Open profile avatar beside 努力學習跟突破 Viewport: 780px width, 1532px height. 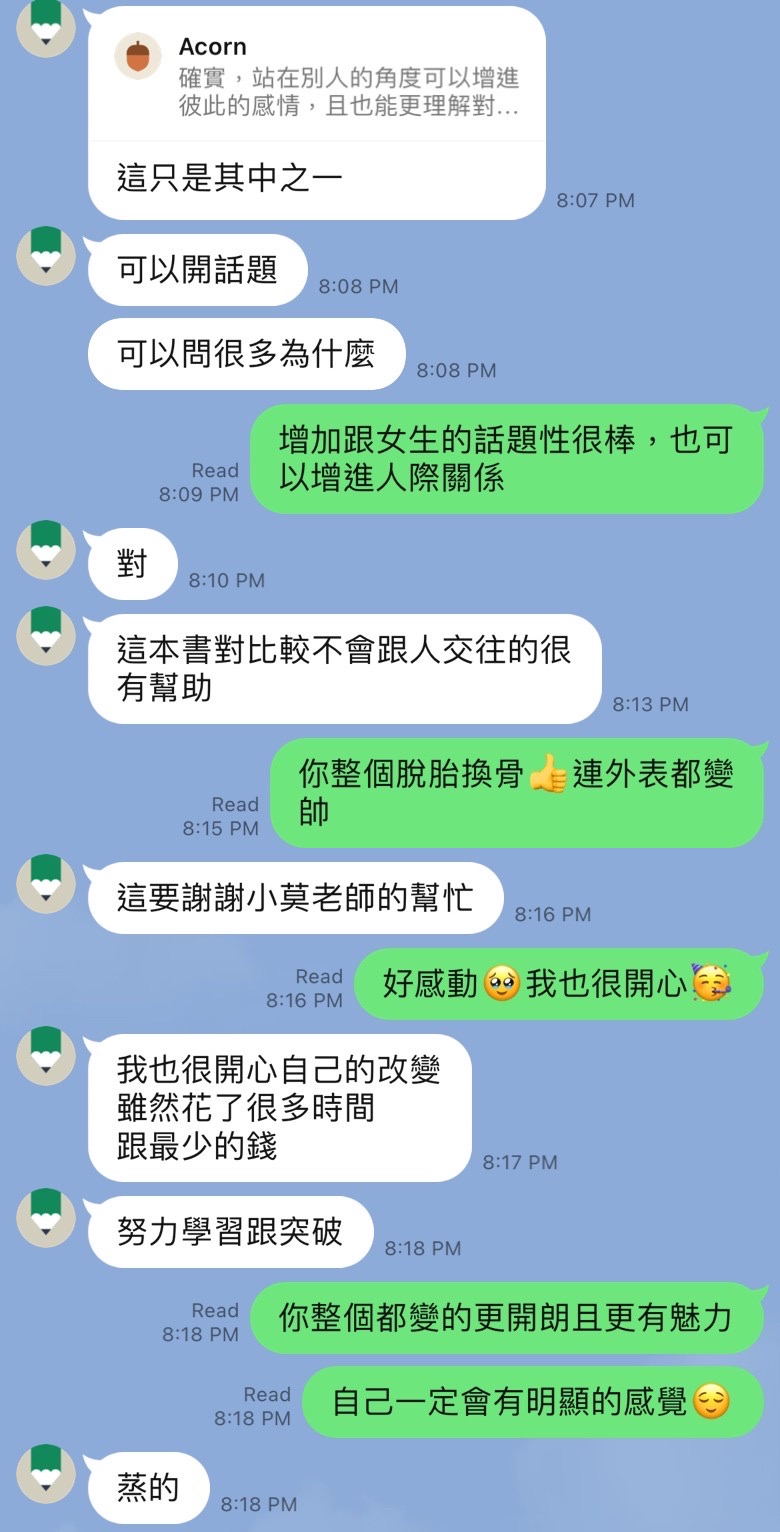tap(46, 1218)
